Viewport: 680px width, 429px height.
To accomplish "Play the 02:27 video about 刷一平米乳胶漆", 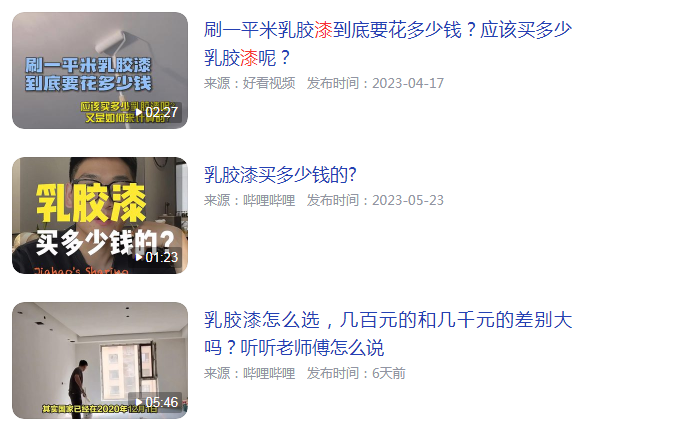I will [x=100, y=71].
